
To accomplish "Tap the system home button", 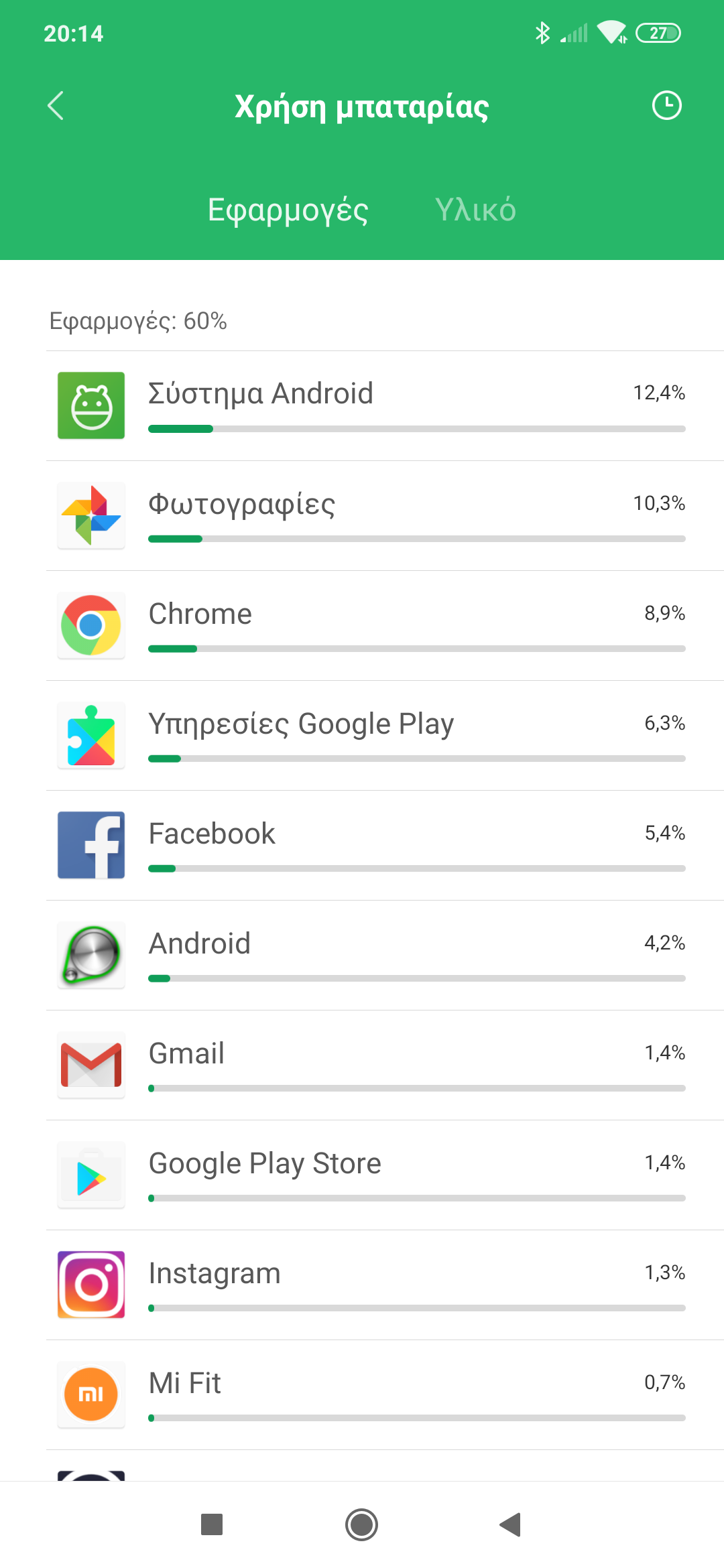I will click(x=361, y=1525).
